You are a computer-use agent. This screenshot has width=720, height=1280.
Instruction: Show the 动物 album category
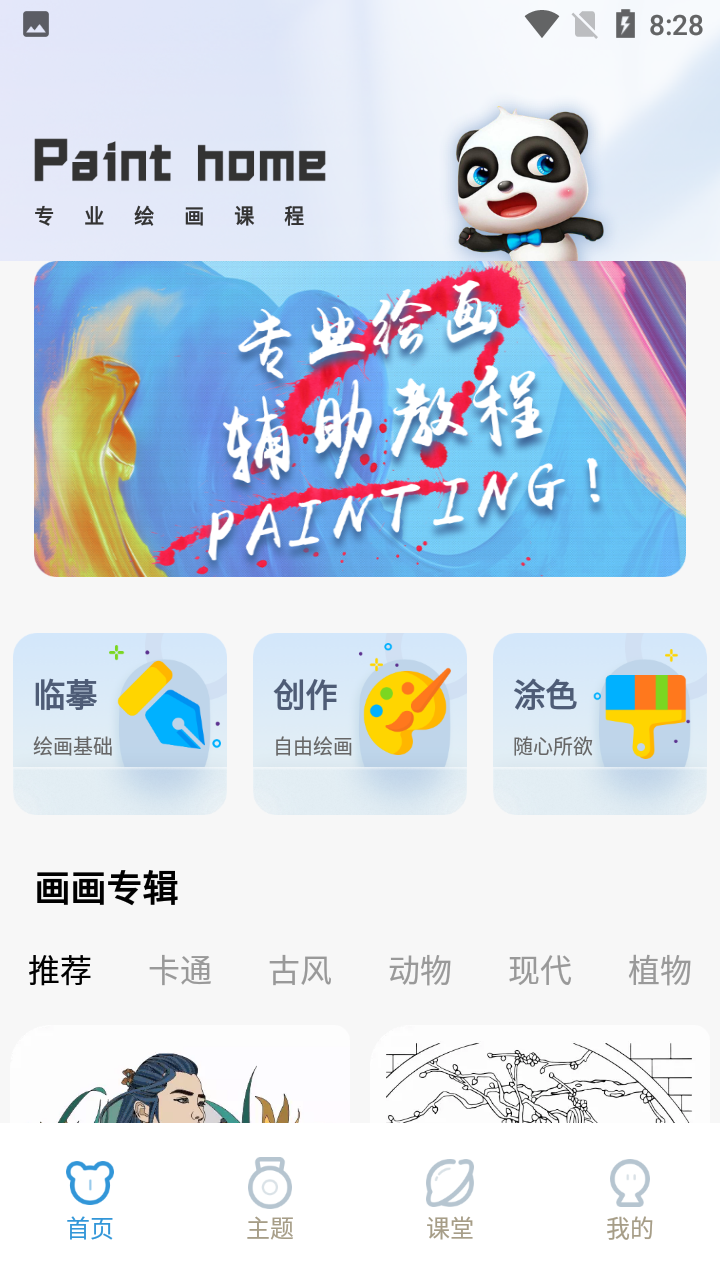[x=420, y=970]
